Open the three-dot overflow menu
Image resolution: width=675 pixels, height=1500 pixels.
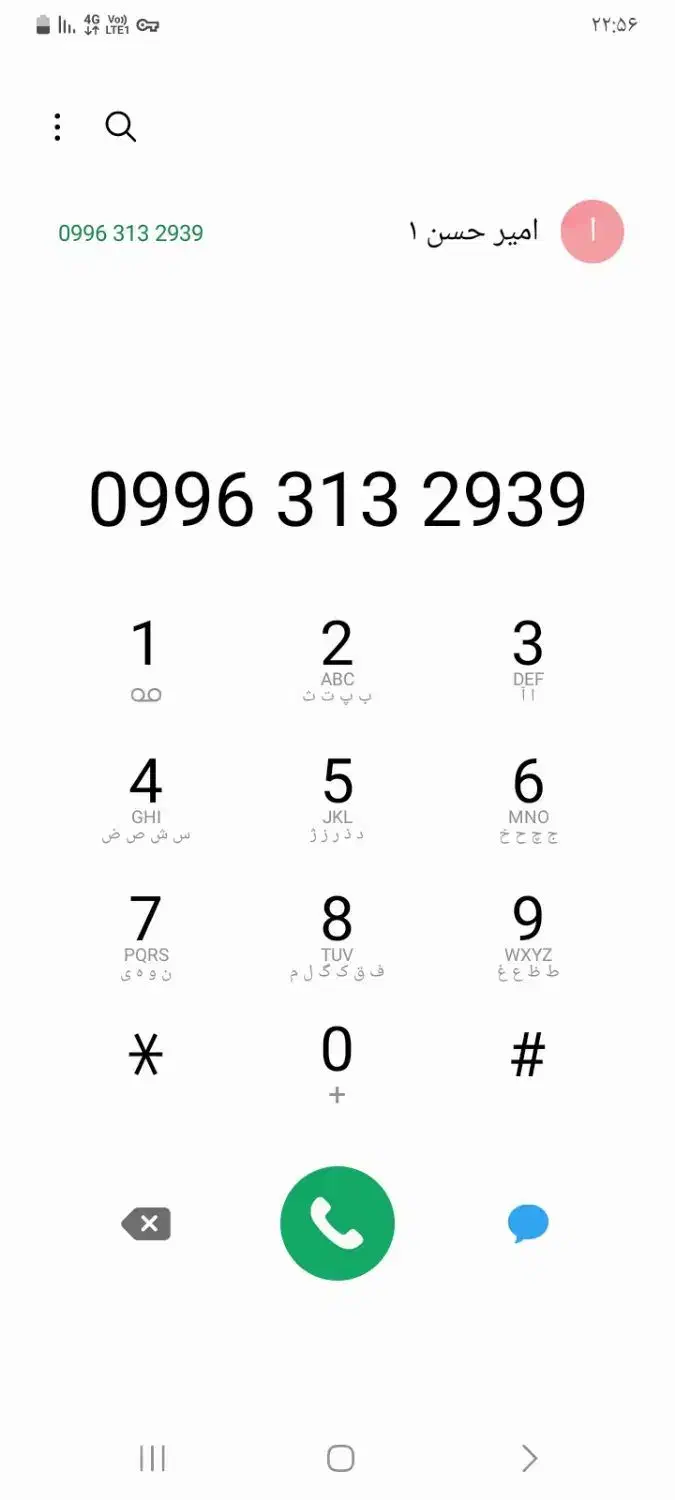click(57, 127)
